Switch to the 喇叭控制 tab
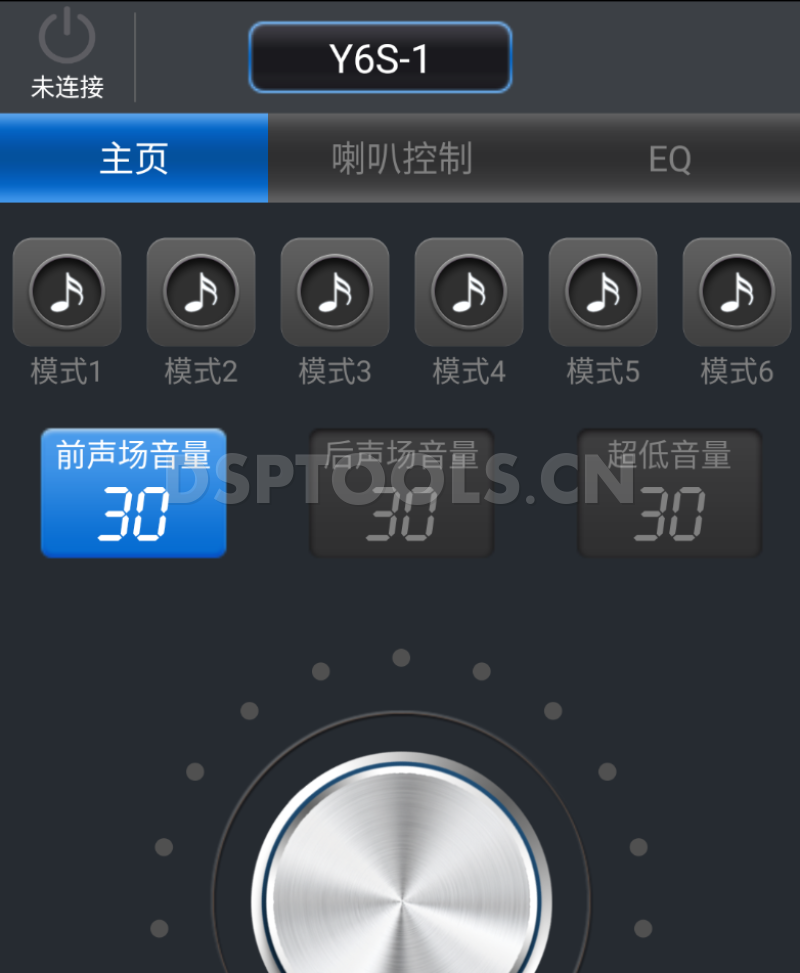 tap(400, 157)
